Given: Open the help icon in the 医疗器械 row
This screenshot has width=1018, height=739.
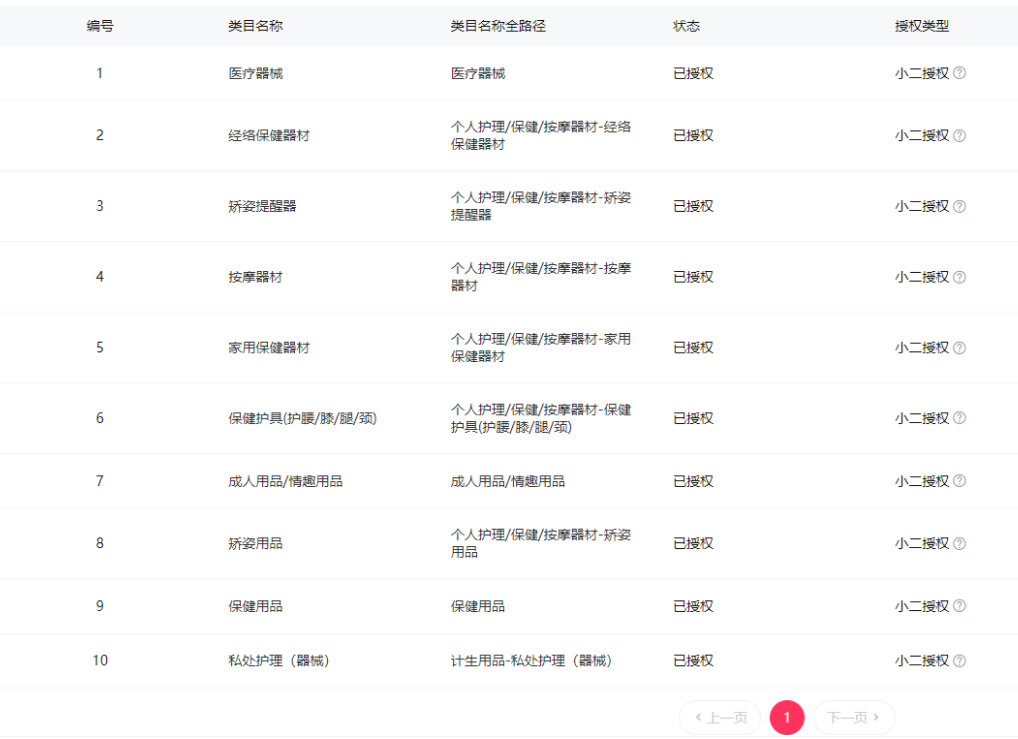Looking at the screenshot, I should coord(960,73).
